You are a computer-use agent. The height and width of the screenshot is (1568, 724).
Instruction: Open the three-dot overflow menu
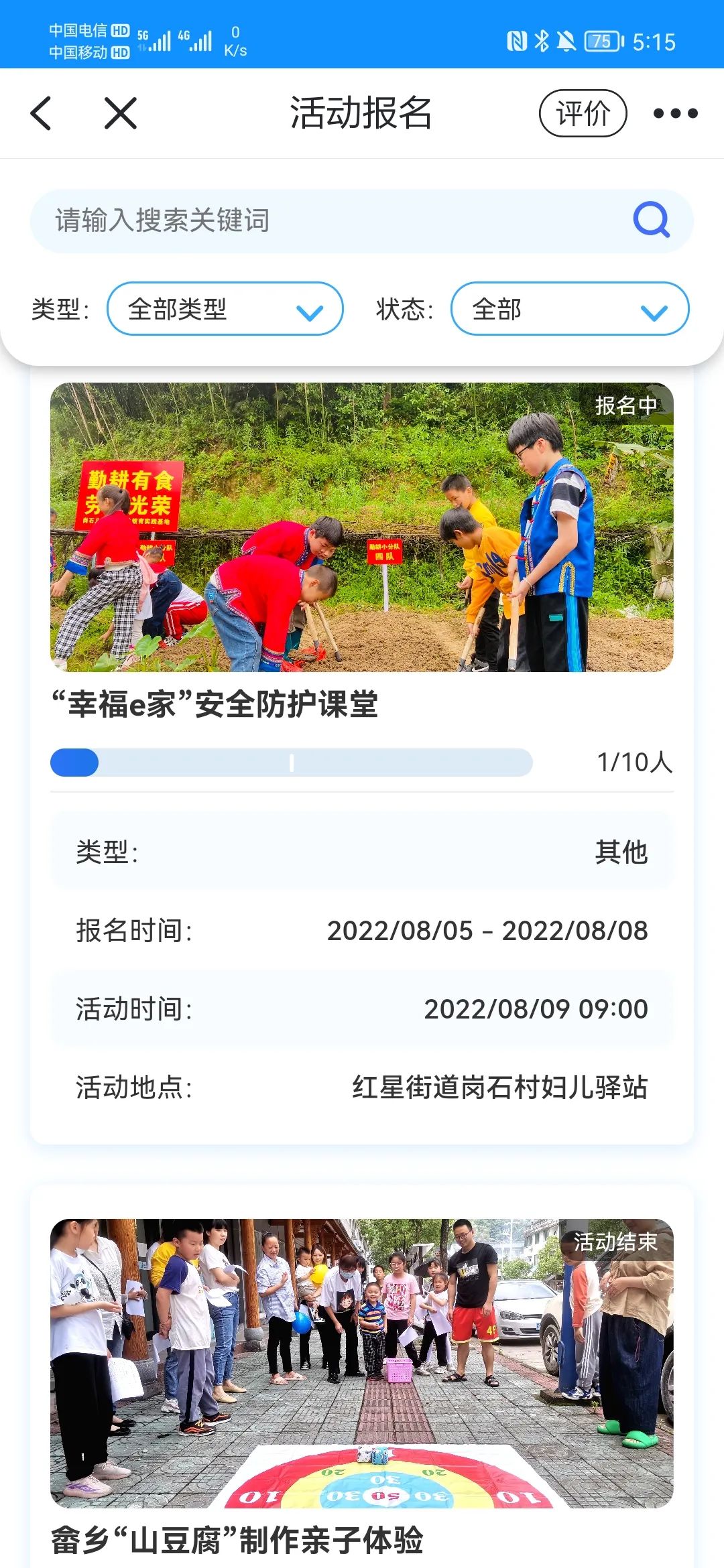pyautogui.click(x=675, y=113)
